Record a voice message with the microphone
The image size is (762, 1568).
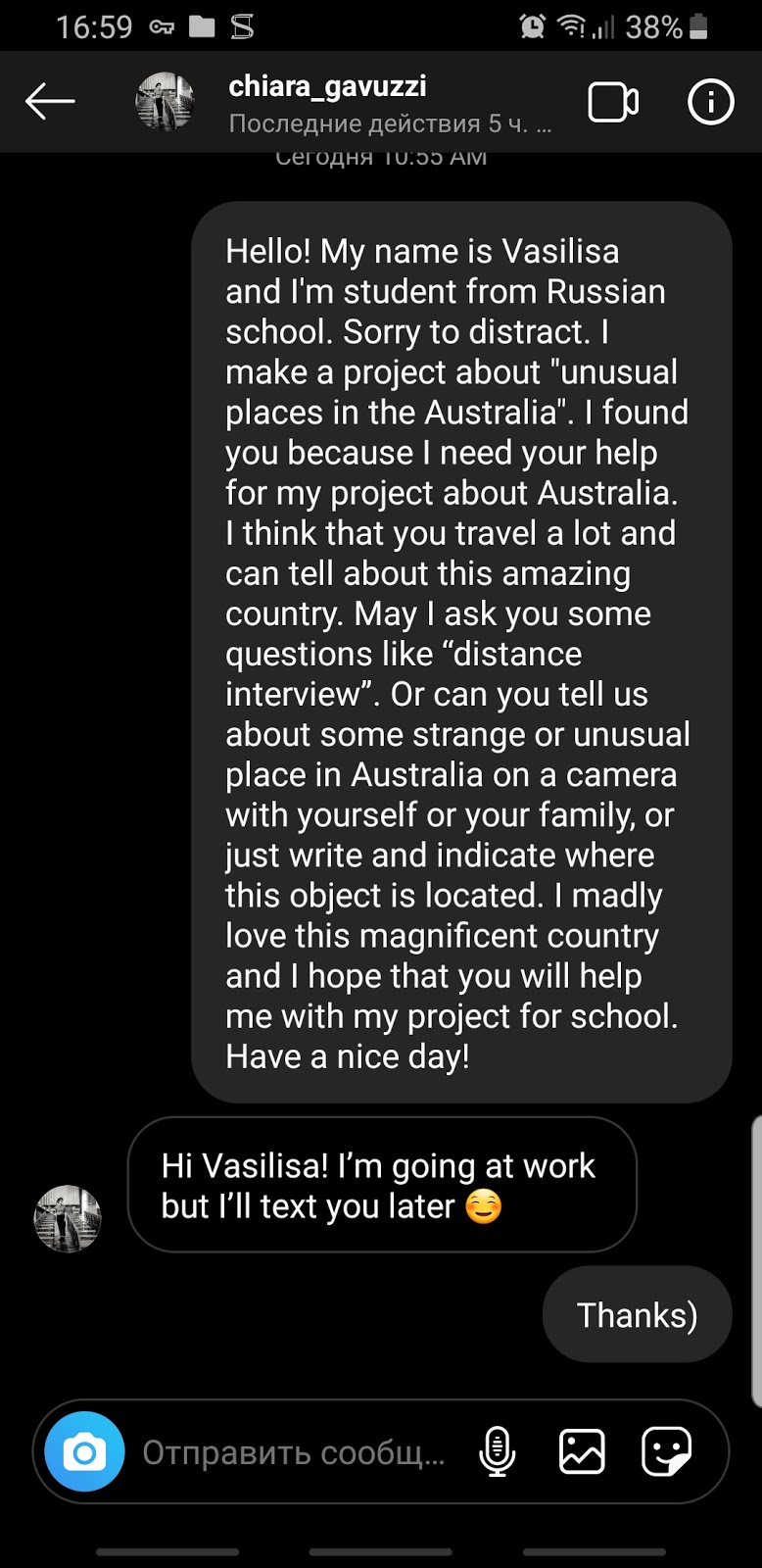[x=498, y=1451]
